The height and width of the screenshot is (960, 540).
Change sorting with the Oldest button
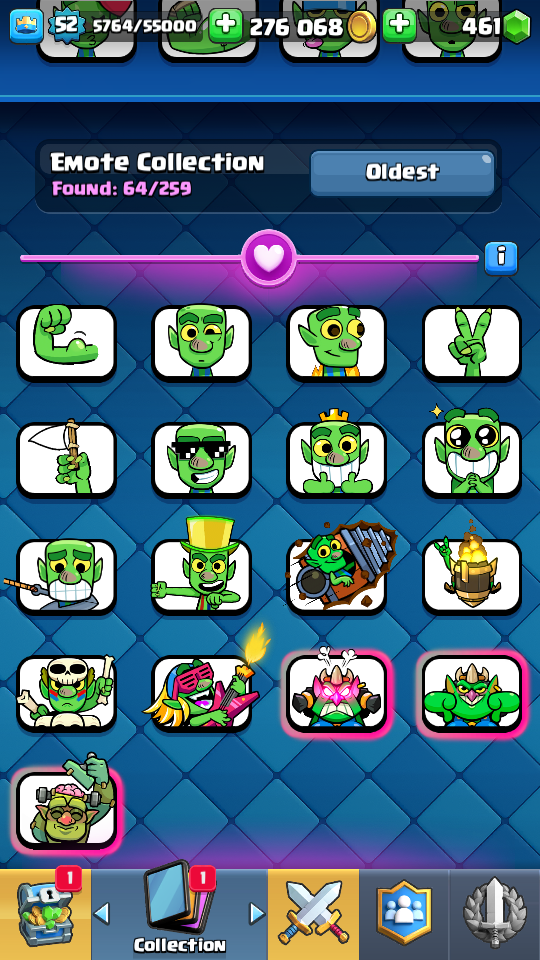[402, 173]
